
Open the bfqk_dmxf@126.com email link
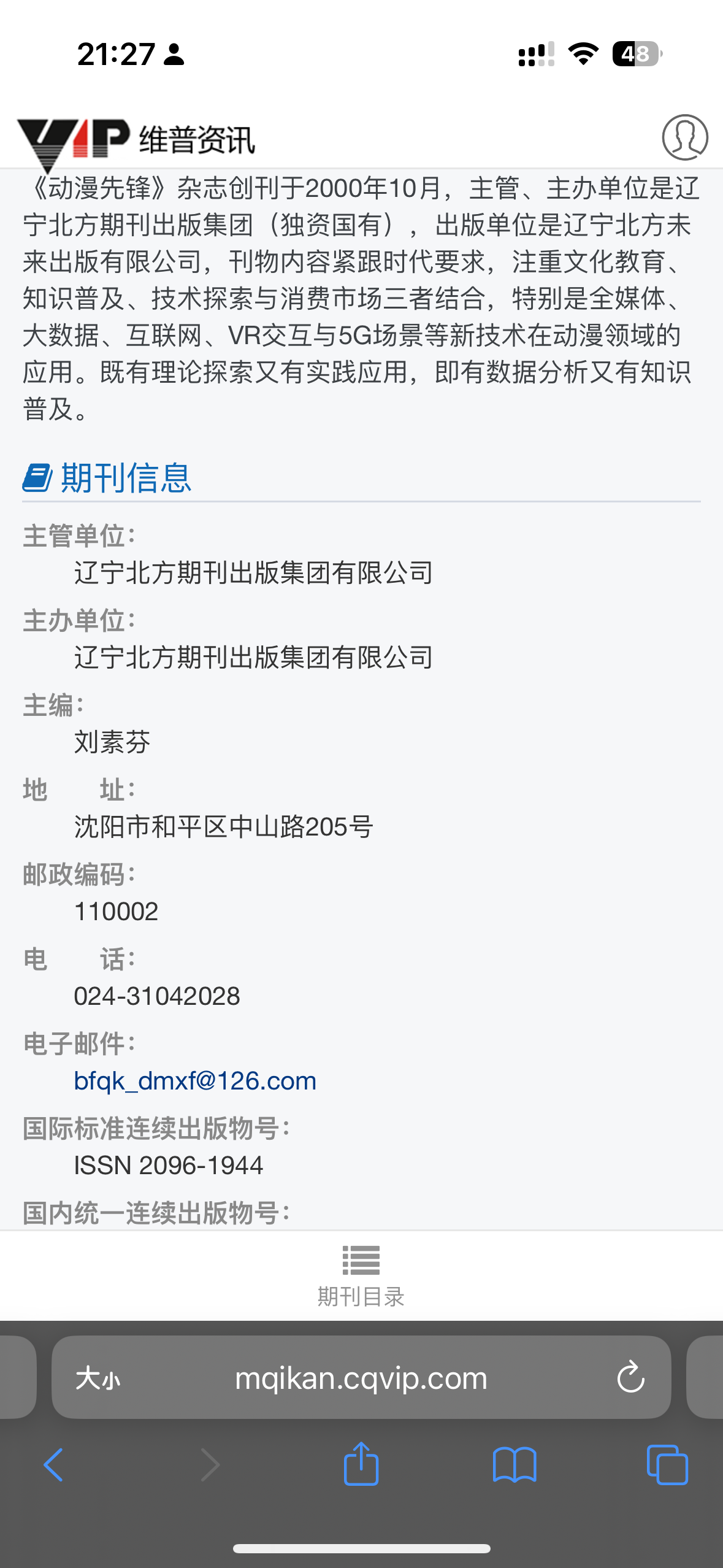click(x=195, y=1081)
